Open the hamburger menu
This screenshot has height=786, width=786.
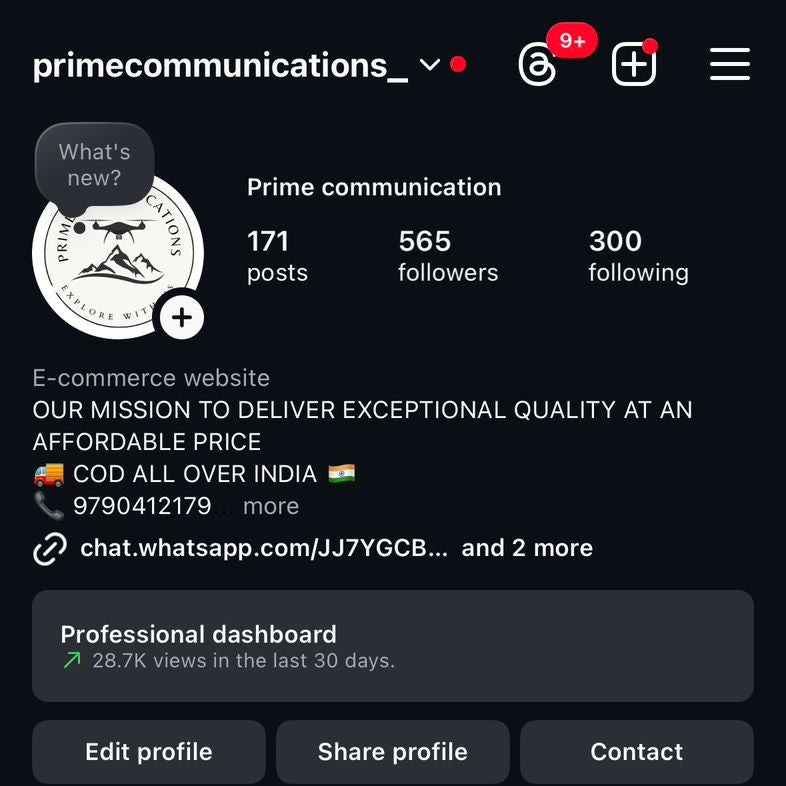point(730,65)
